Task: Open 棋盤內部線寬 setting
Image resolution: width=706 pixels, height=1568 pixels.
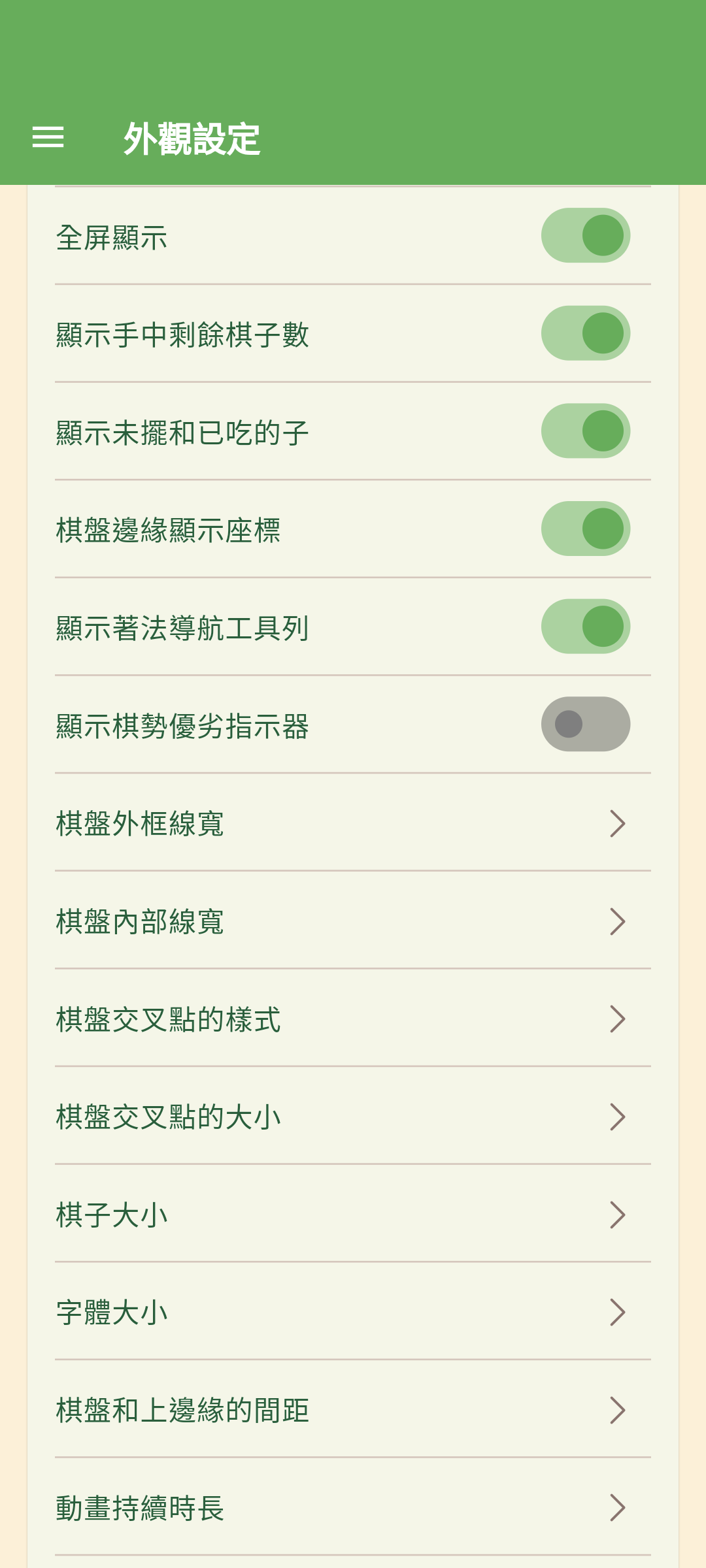Action: [x=353, y=921]
